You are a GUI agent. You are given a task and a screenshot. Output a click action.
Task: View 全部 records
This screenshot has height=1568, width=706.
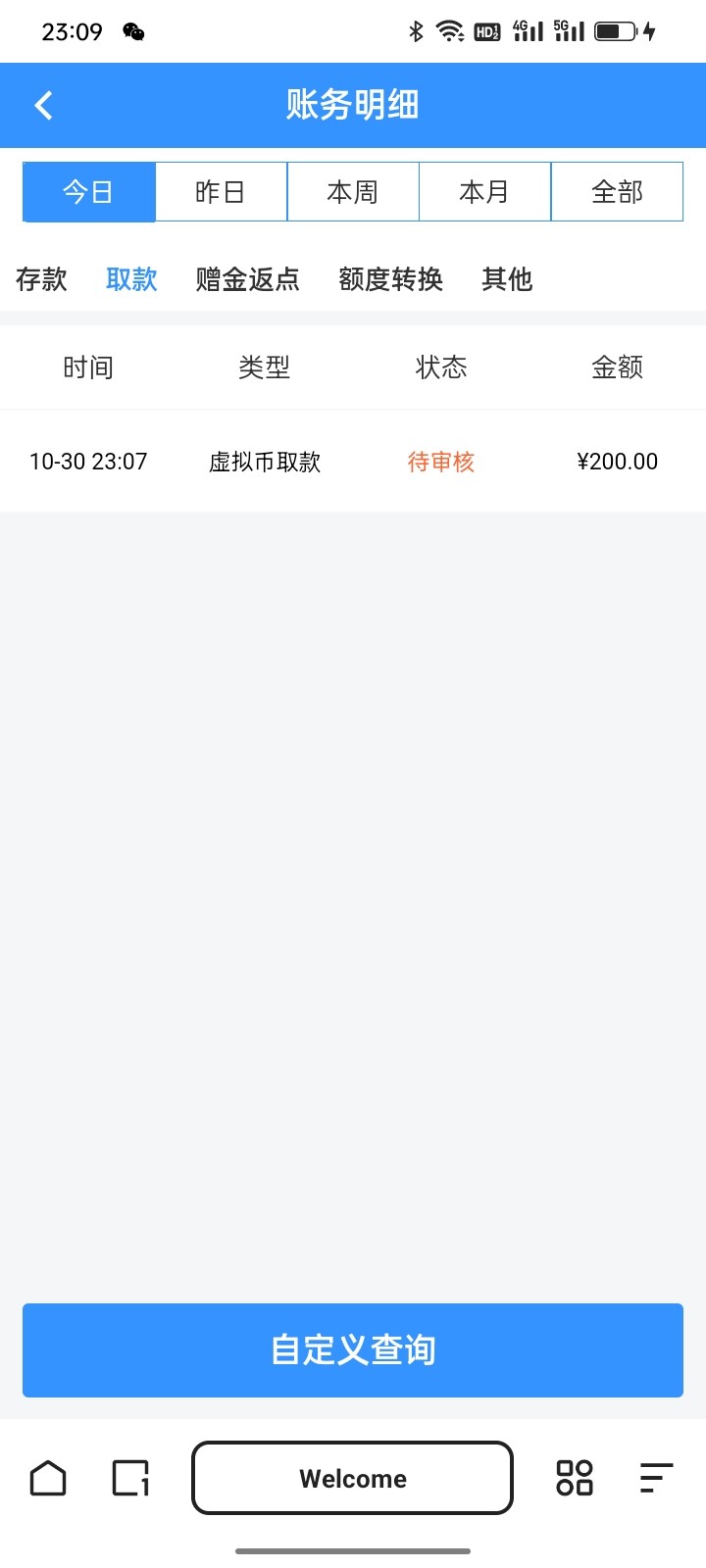click(x=617, y=192)
